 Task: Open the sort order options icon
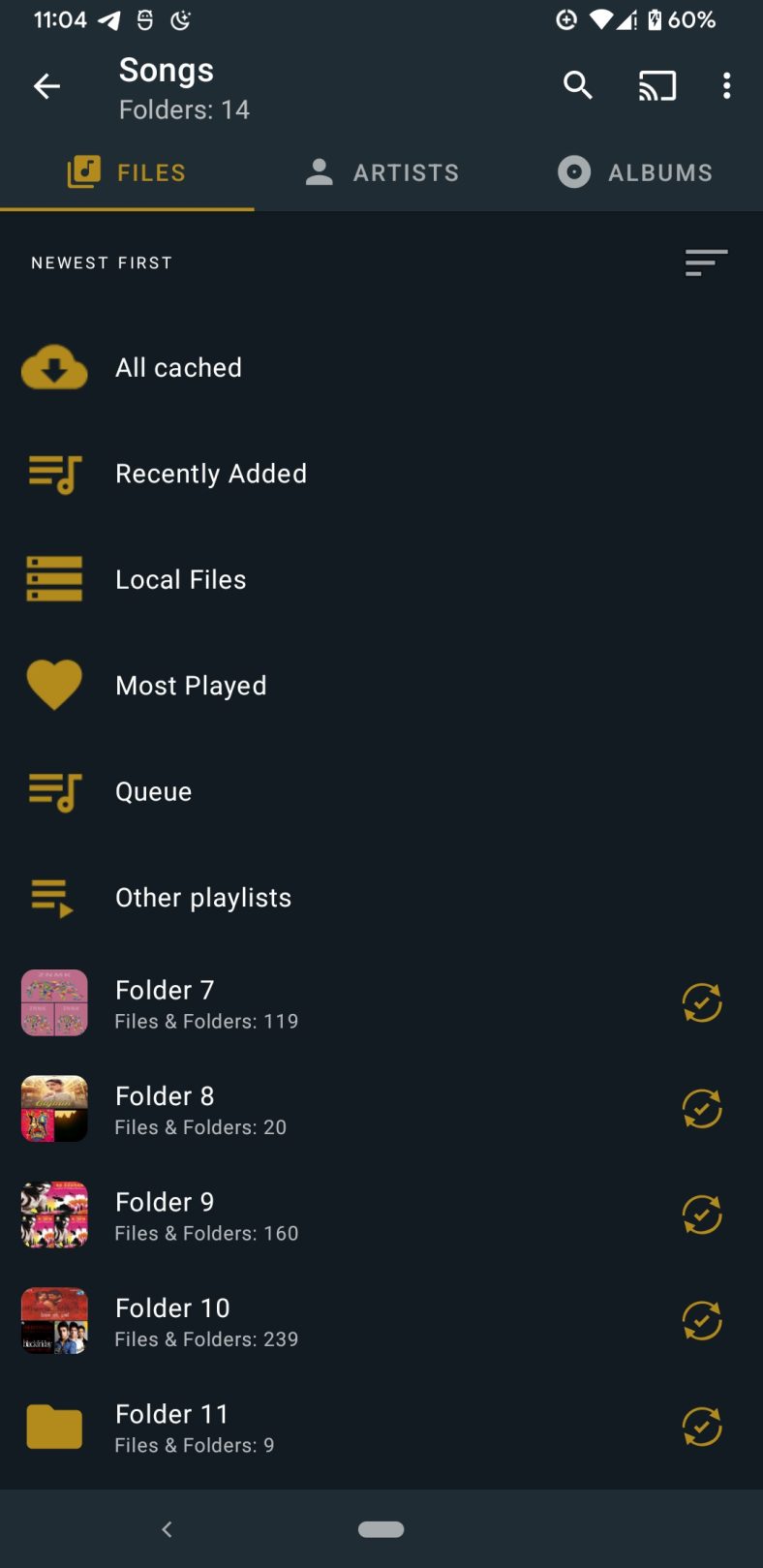click(x=706, y=262)
